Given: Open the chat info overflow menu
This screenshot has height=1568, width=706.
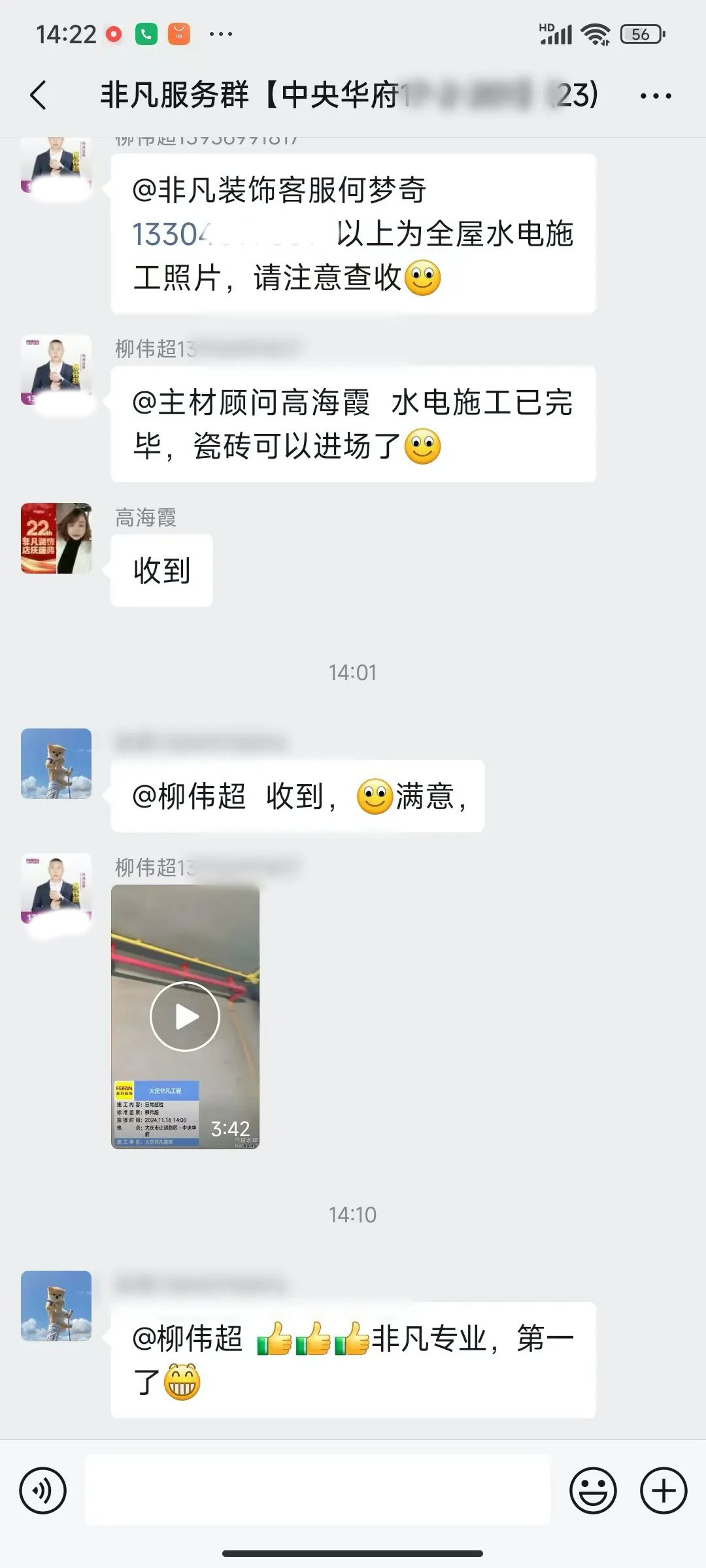Looking at the screenshot, I should click(656, 96).
